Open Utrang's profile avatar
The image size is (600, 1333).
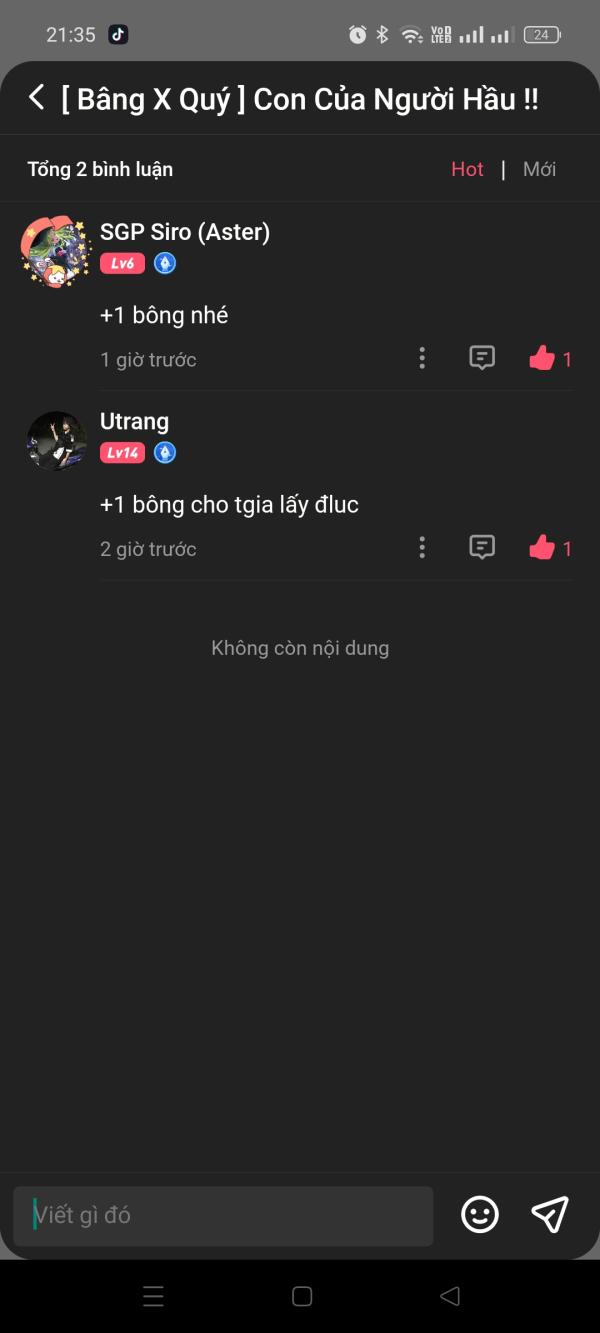[x=55, y=440]
